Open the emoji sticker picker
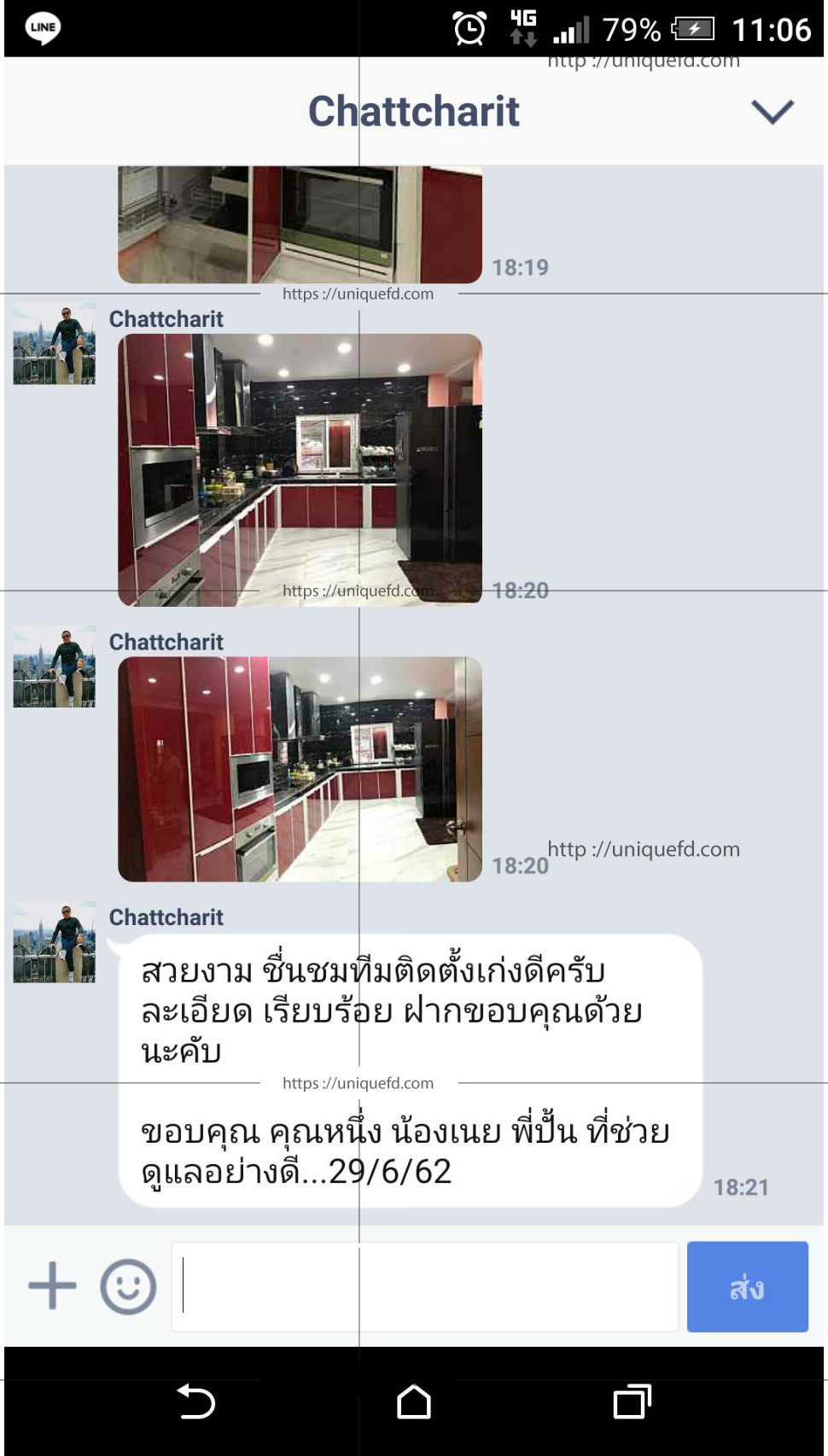Viewport: 828px width, 1456px height. click(128, 1286)
